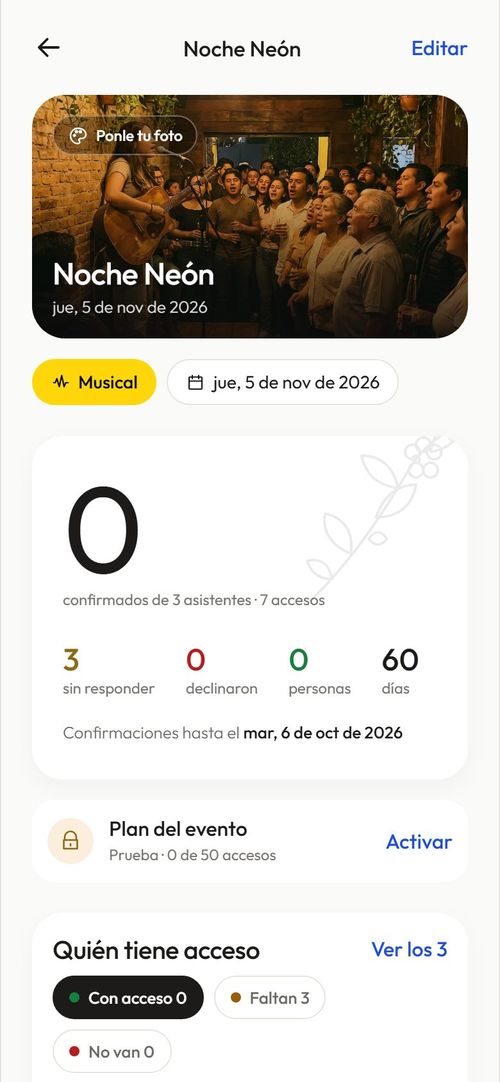Switch to the Faltan 3 filter
The image size is (500, 1082).
270,998
